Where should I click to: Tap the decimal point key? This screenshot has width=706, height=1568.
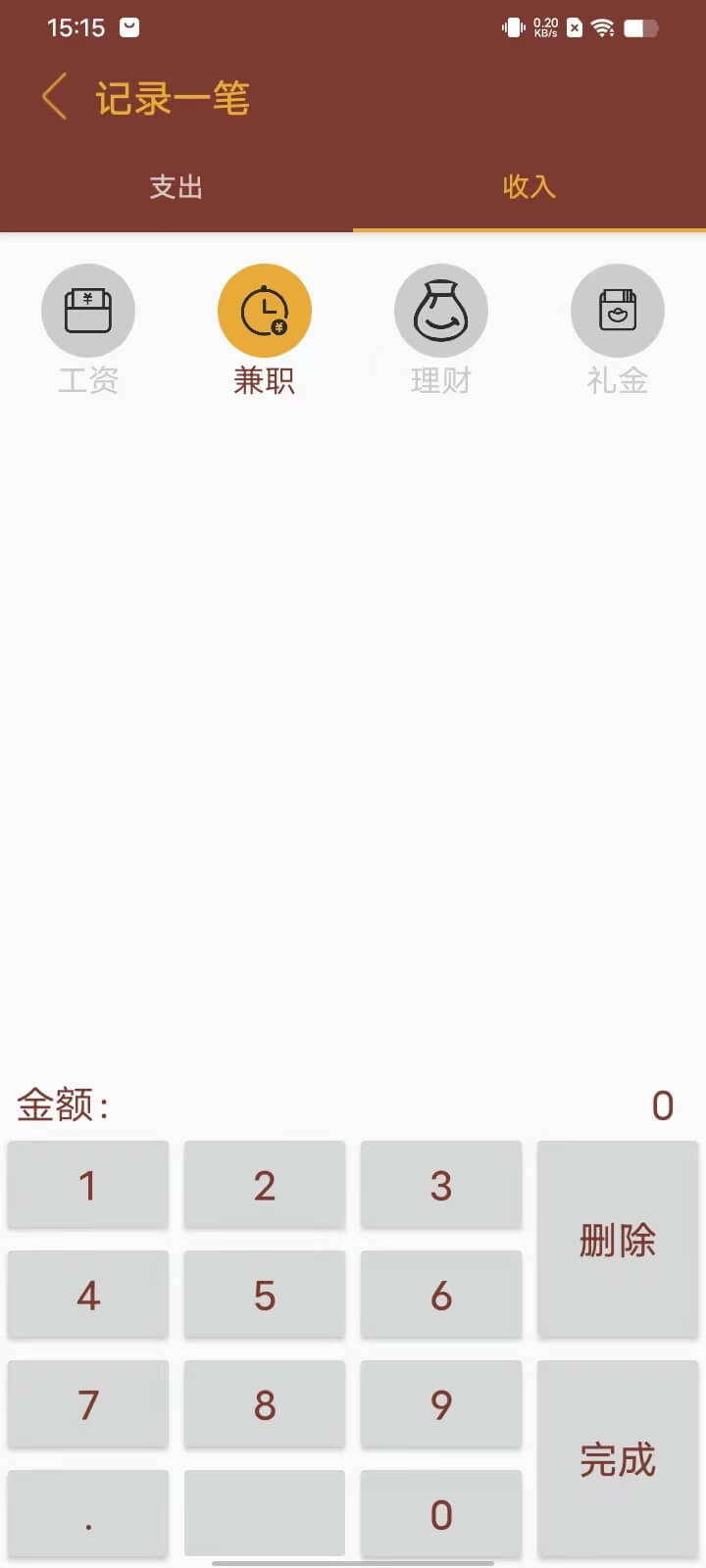click(x=87, y=1514)
